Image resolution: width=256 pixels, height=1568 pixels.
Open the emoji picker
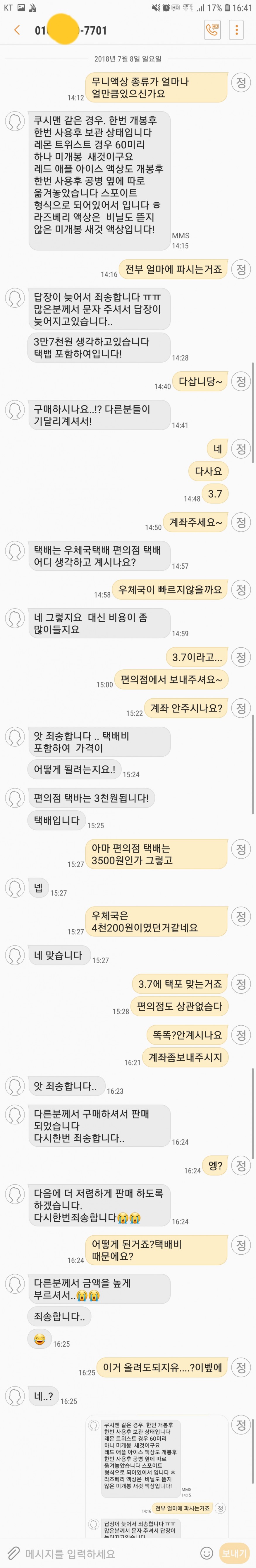(207, 1553)
